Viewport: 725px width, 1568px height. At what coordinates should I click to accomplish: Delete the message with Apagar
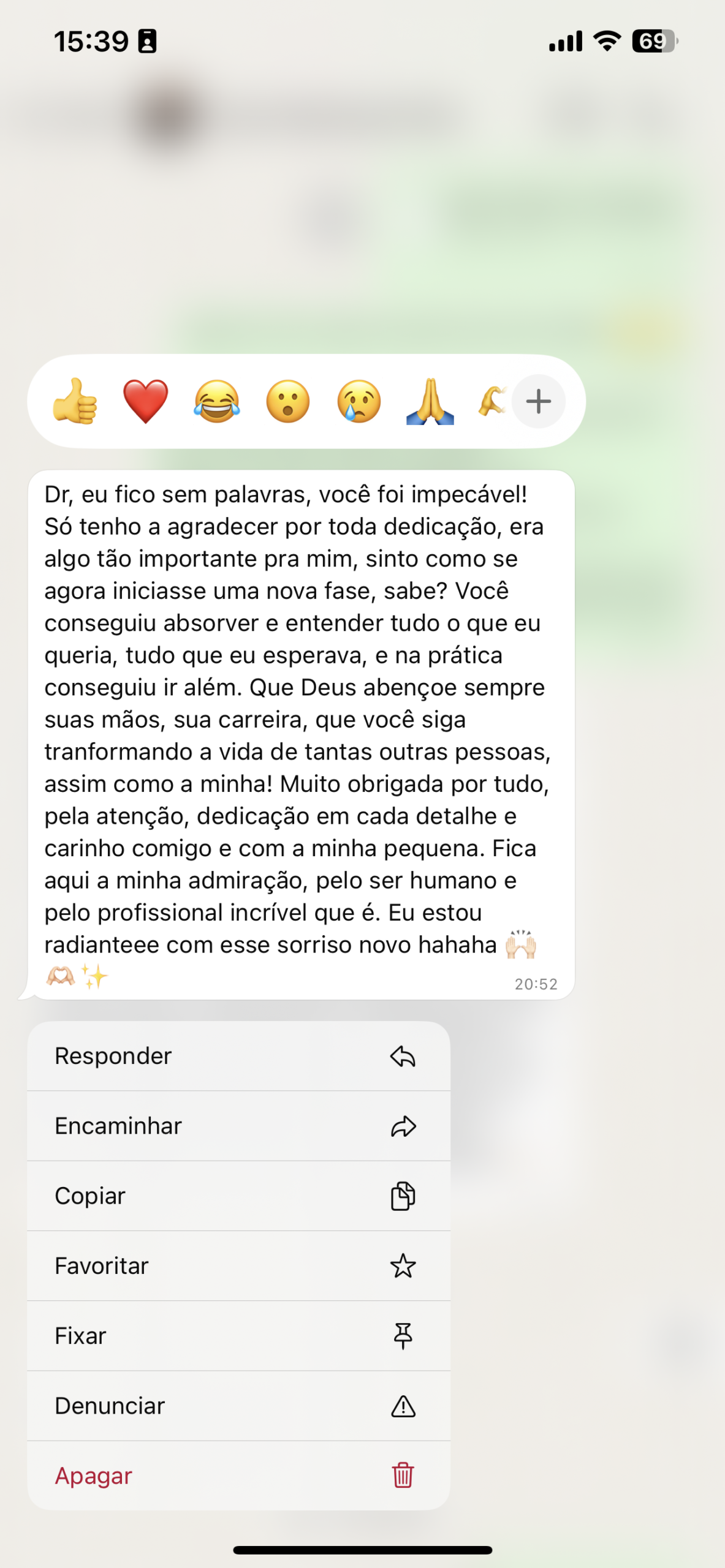click(x=238, y=1476)
